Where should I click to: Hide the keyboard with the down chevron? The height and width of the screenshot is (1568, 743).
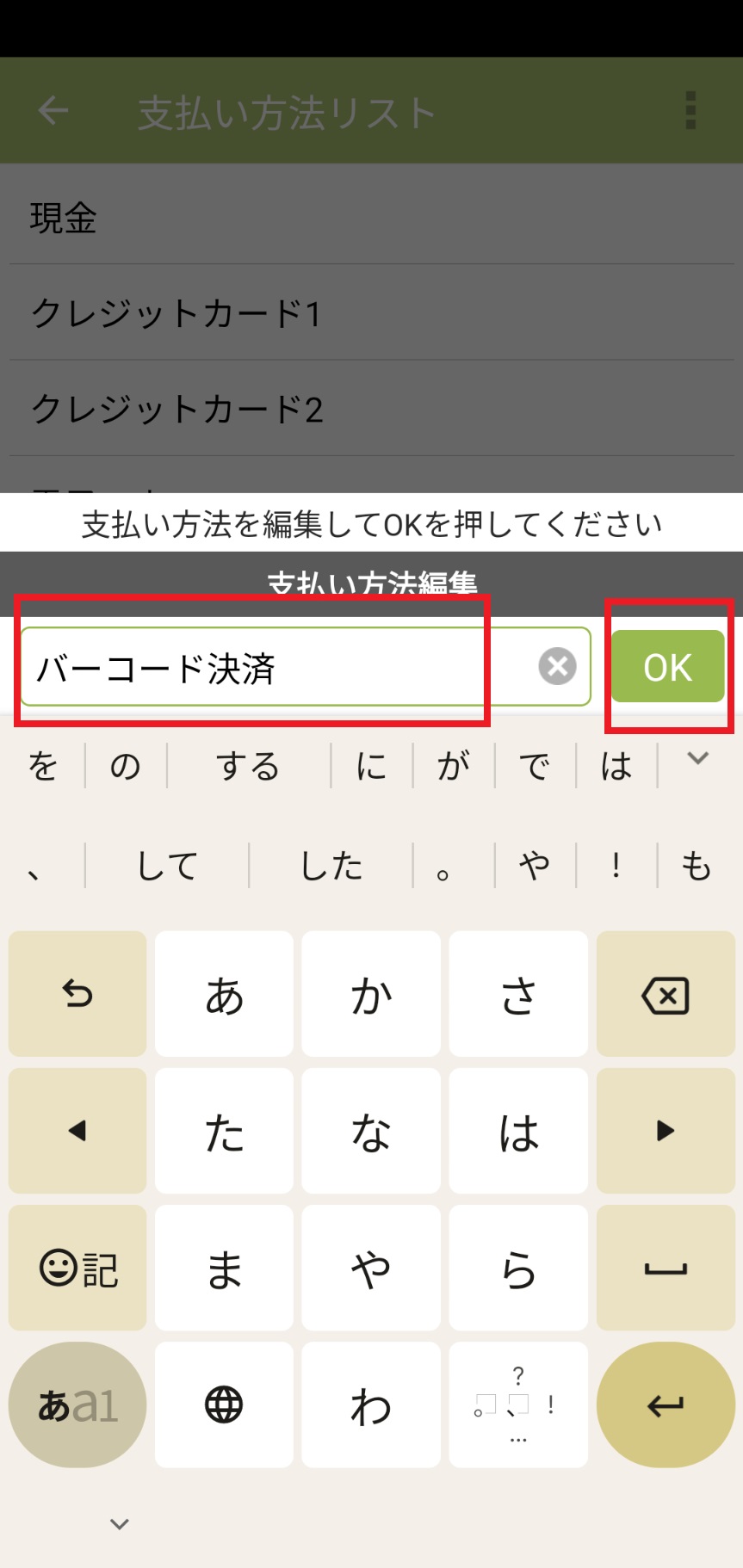(x=120, y=1524)
